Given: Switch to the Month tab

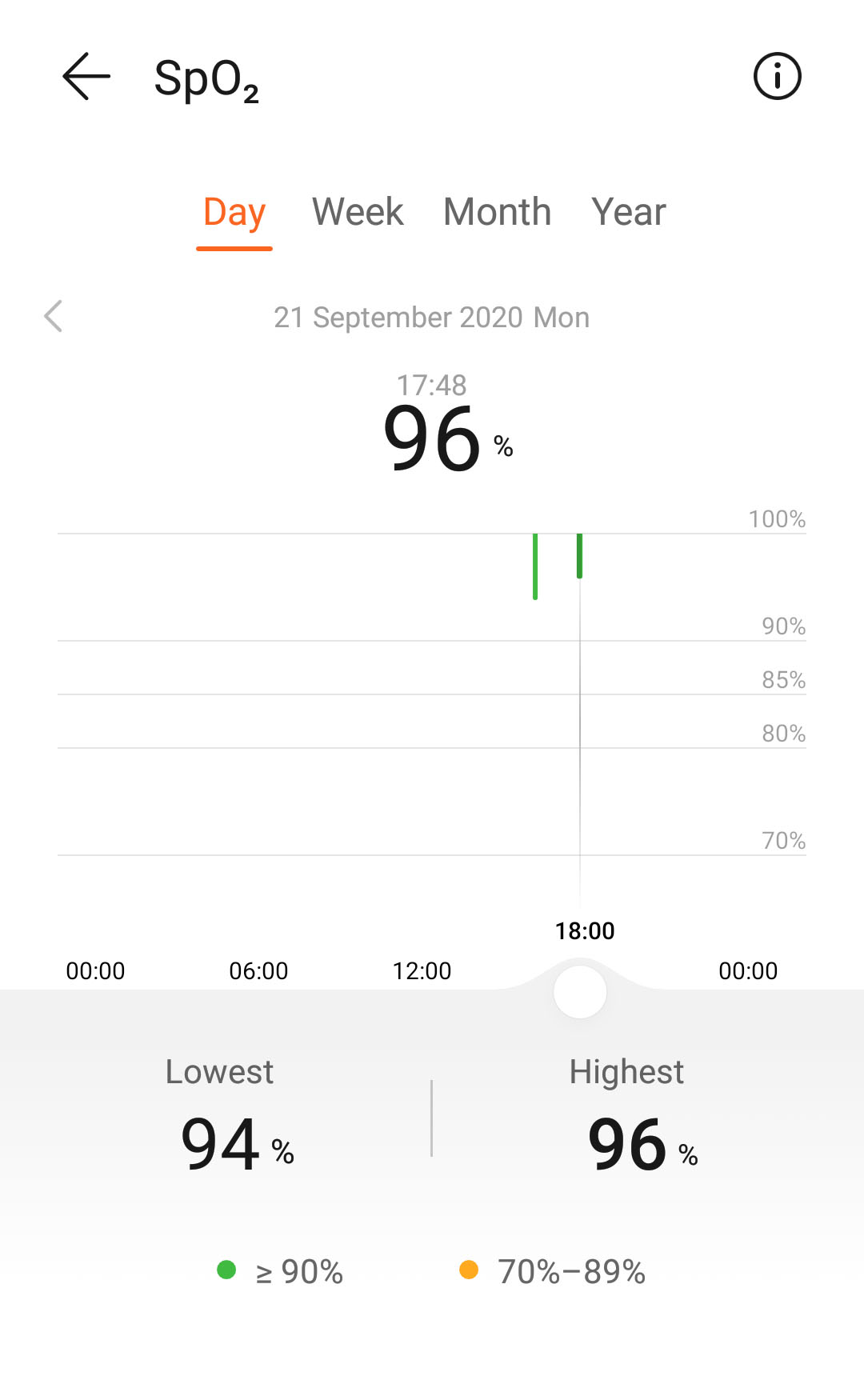Looking at the screenshot, I should (497, 213).
